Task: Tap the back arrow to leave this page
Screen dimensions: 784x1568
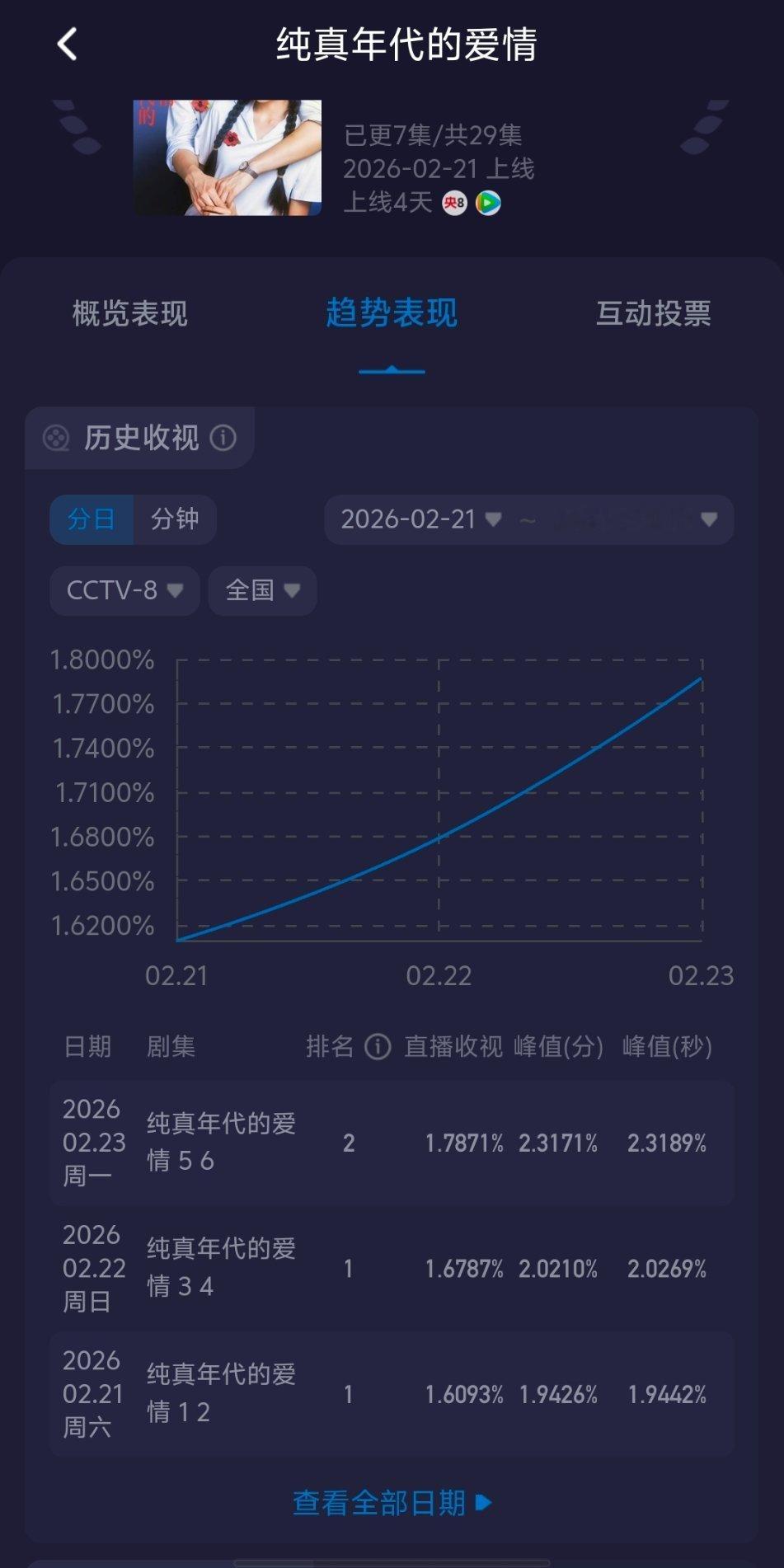Action: pyautogui.click(x=66, y=45)
